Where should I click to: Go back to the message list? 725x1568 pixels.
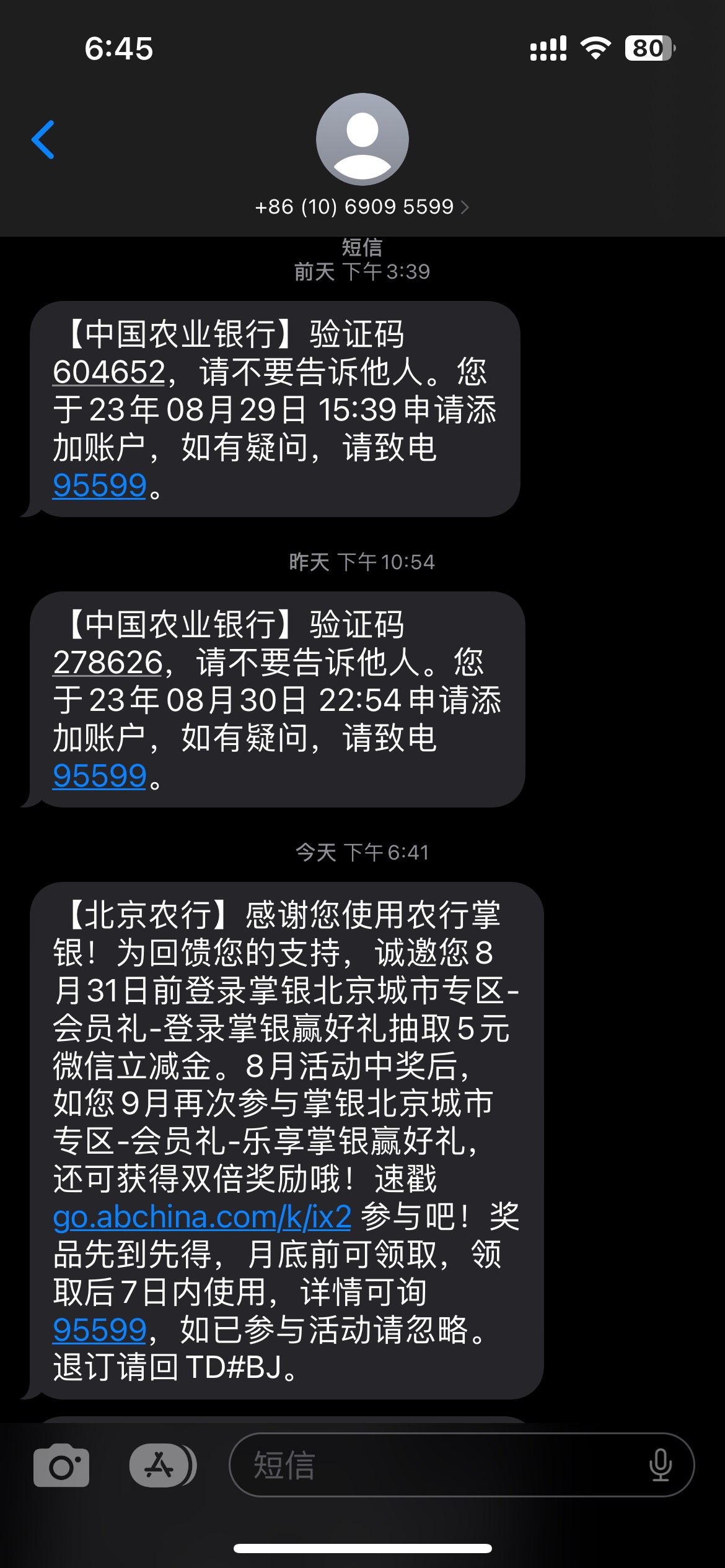click(x=43, y=140)
